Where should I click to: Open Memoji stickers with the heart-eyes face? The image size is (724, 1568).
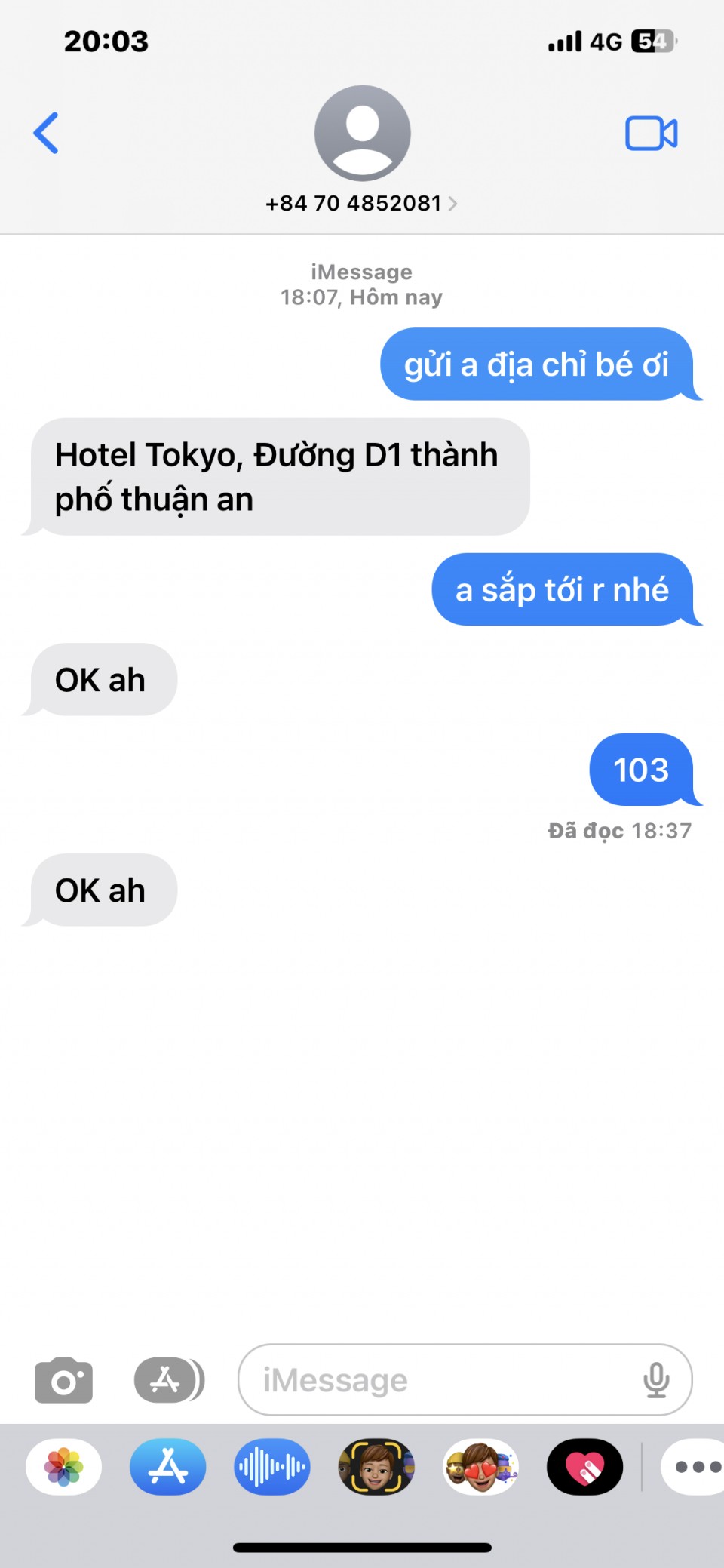tap(480, 1467)
